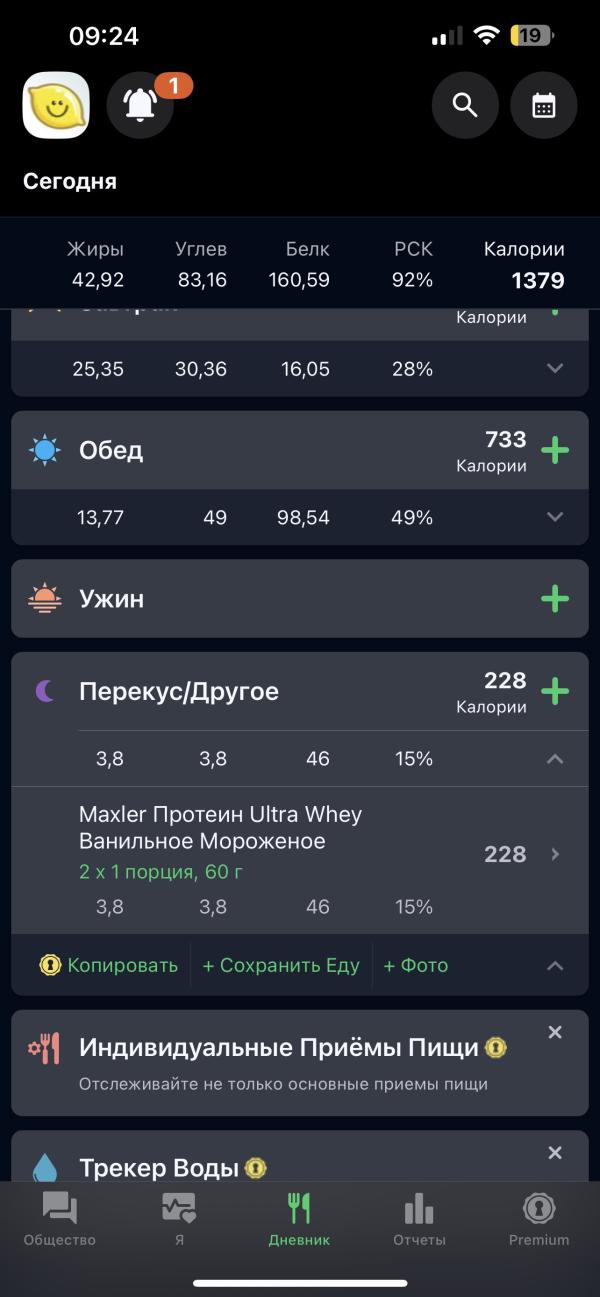This screenshot has width=600, height=1297.
Task: Switch to the Общество tab
Action: (x=60, y=1220)
